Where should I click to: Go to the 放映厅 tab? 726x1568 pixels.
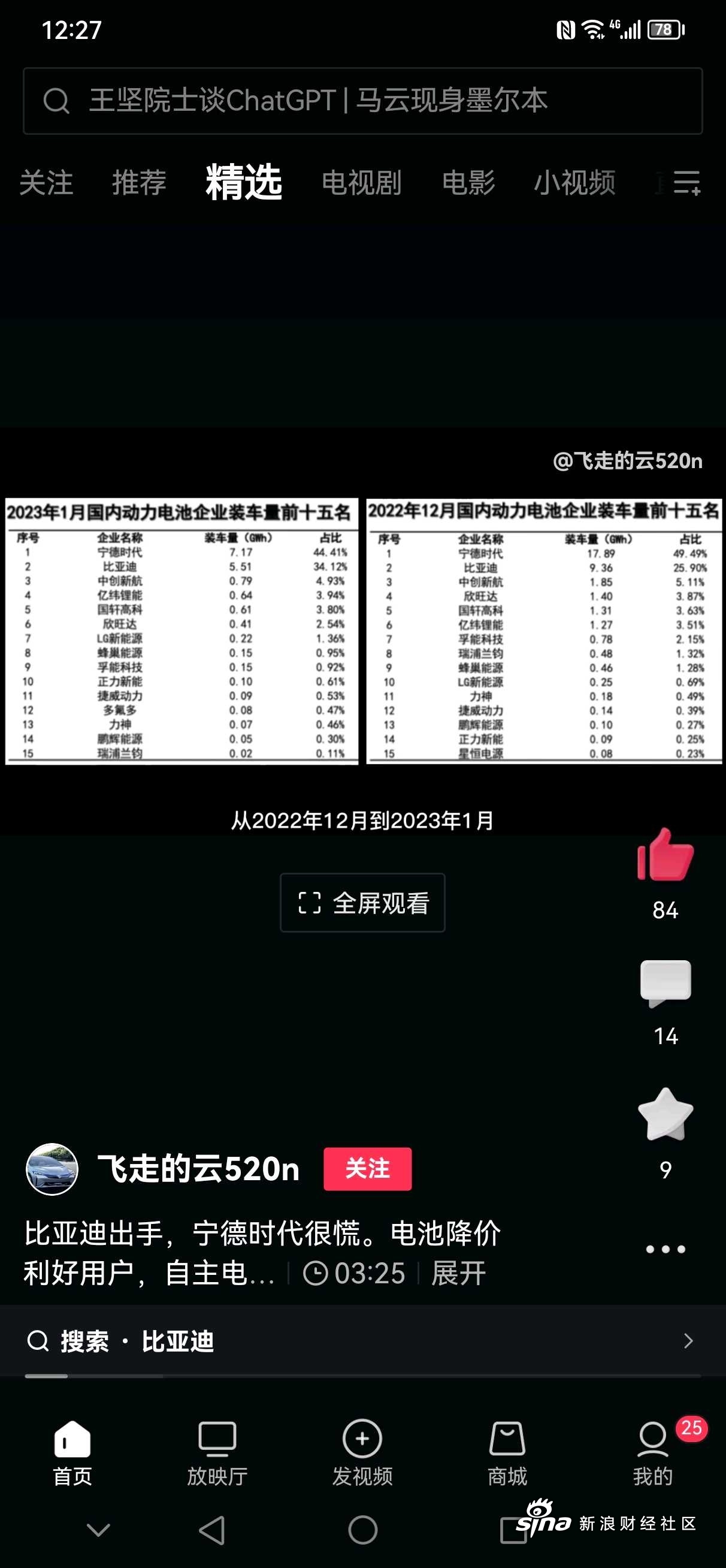(x=217, y=1454)
